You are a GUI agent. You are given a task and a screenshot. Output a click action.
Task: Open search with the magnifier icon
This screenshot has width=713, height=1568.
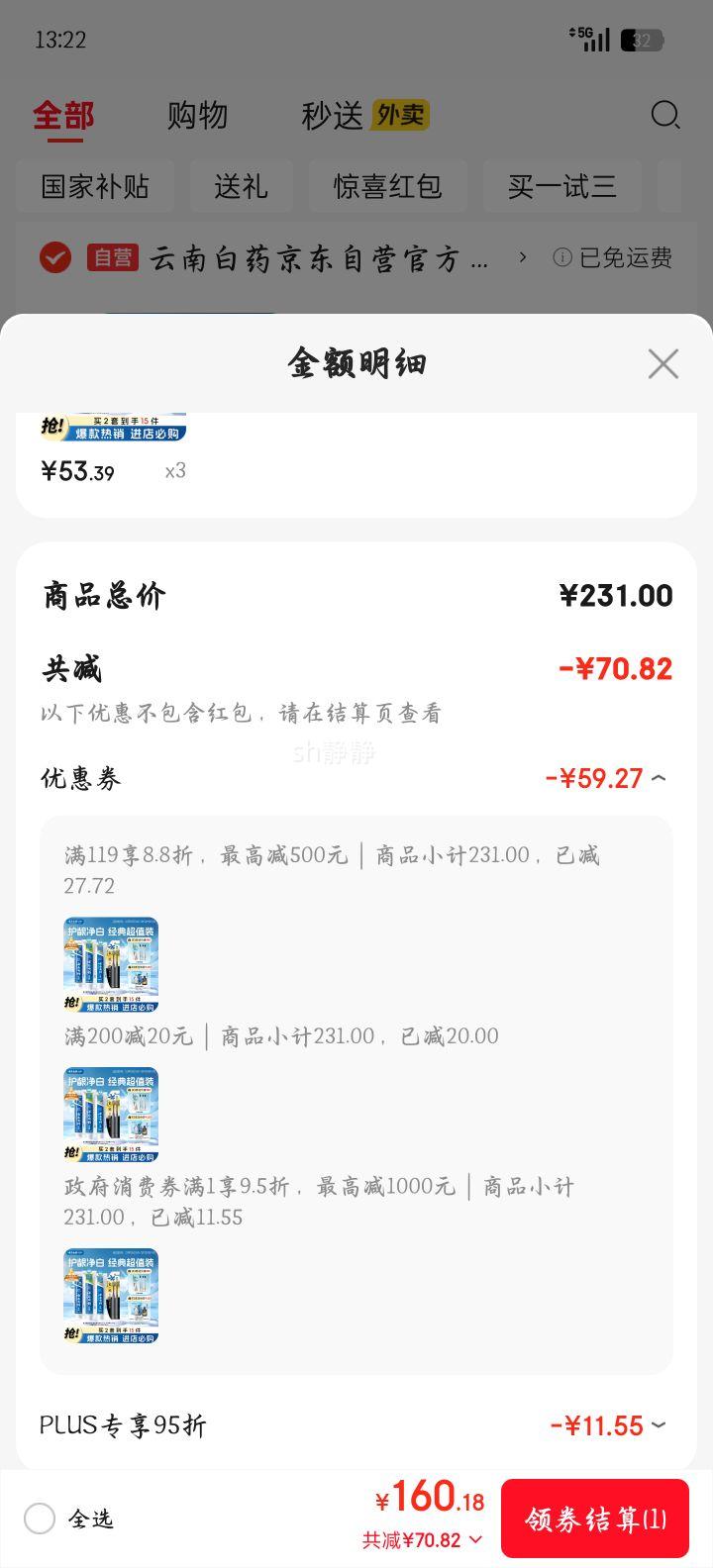point(666,115)
